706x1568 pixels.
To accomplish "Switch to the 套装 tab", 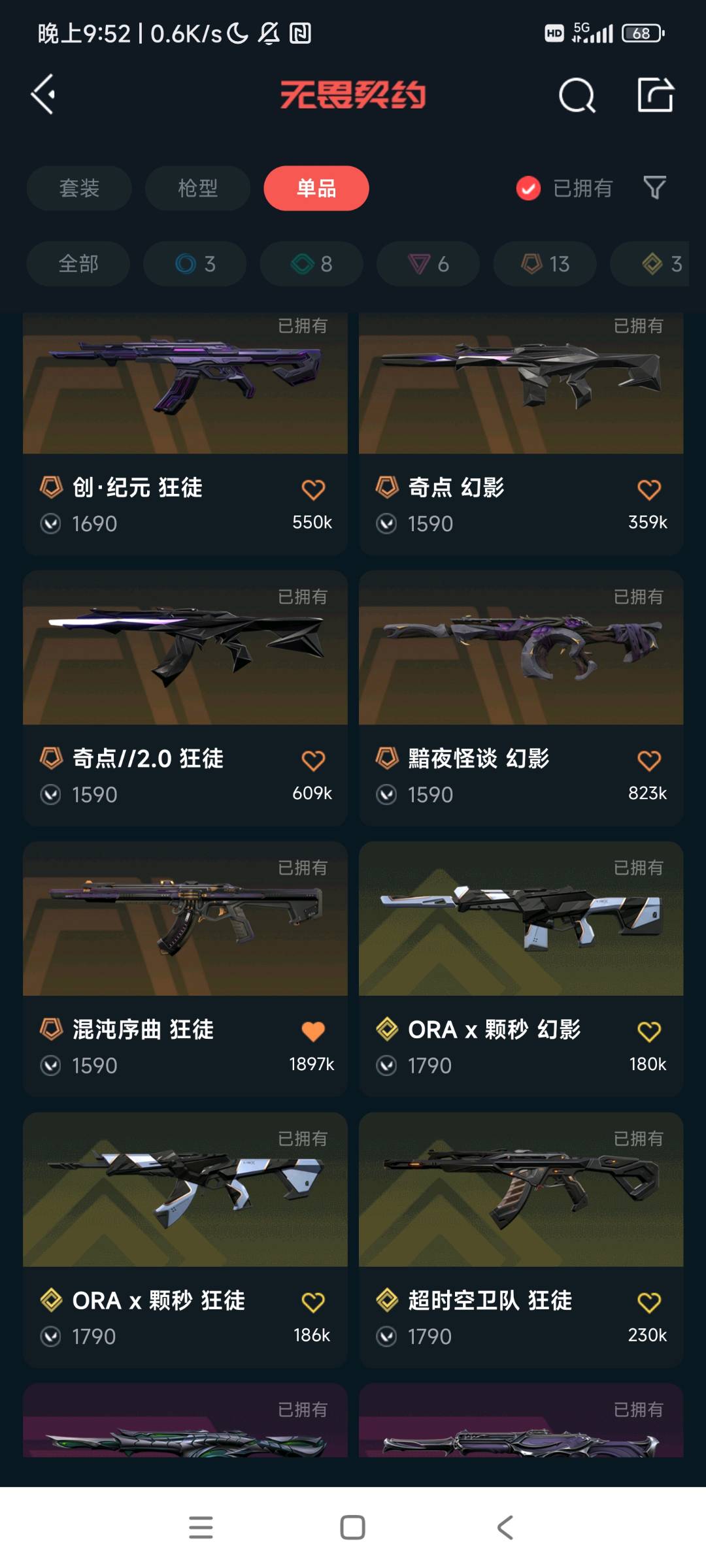I will pos(79,188).
